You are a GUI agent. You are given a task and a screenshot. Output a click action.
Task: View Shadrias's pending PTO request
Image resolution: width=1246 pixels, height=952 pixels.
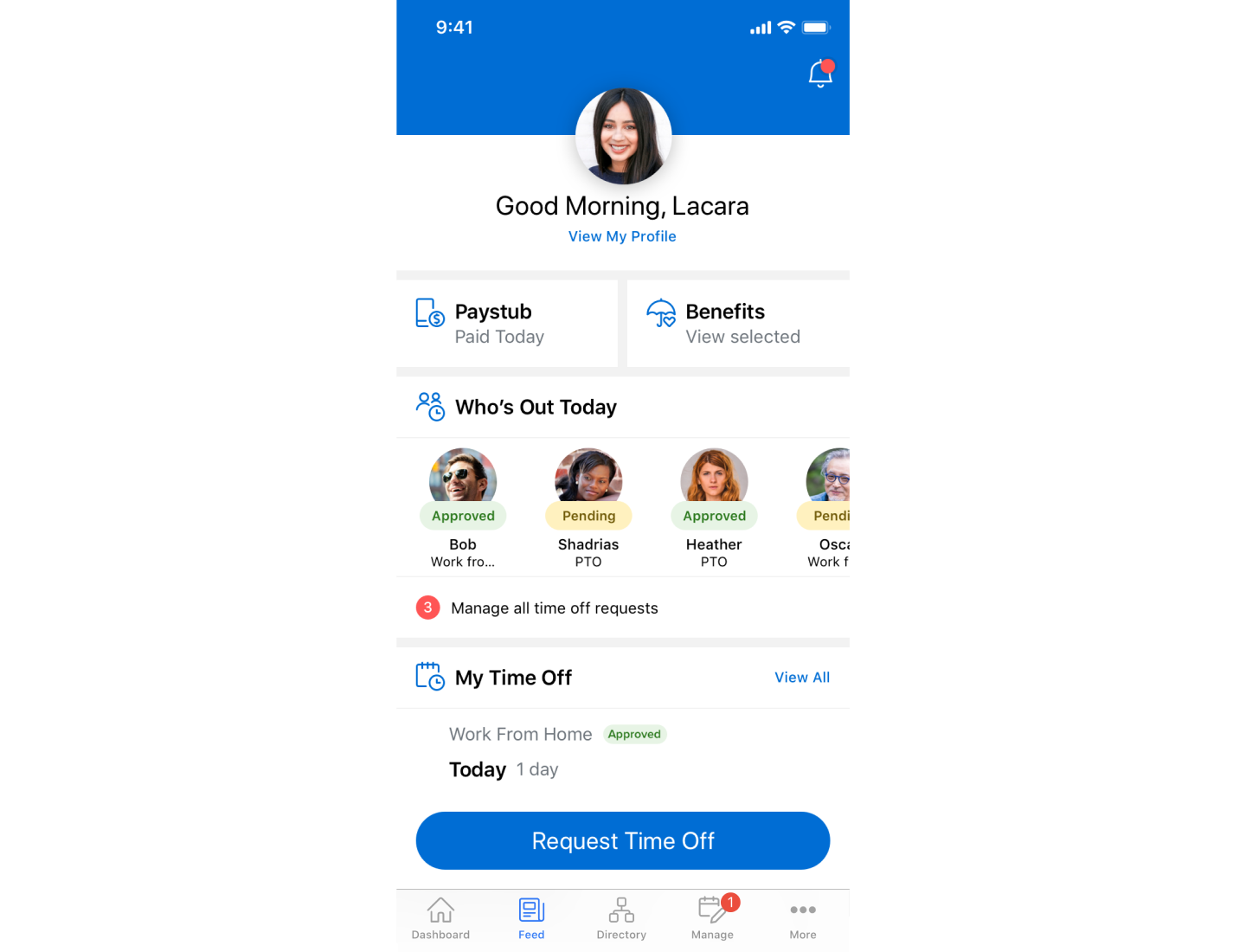tap(588, 506)
